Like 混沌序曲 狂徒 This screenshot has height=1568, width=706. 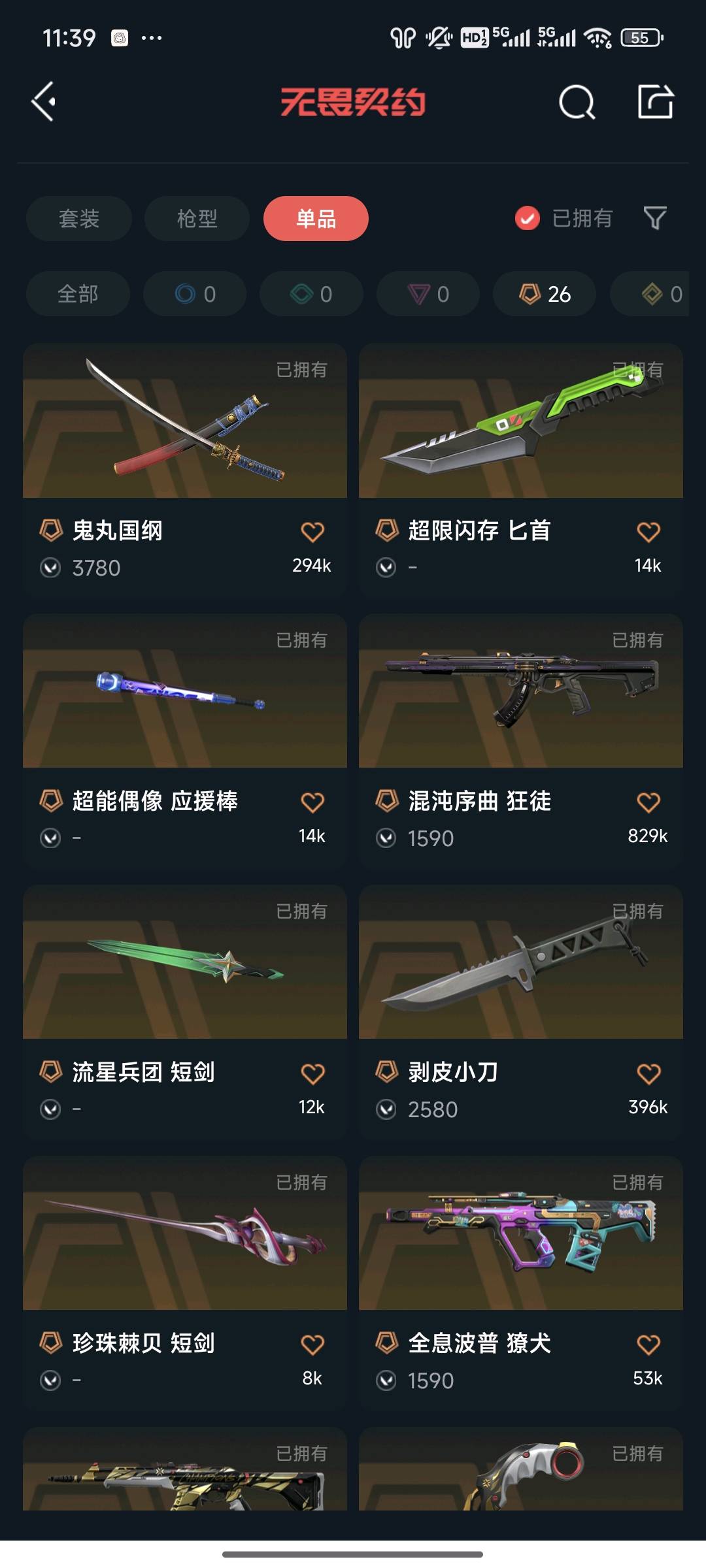point(648,802)
